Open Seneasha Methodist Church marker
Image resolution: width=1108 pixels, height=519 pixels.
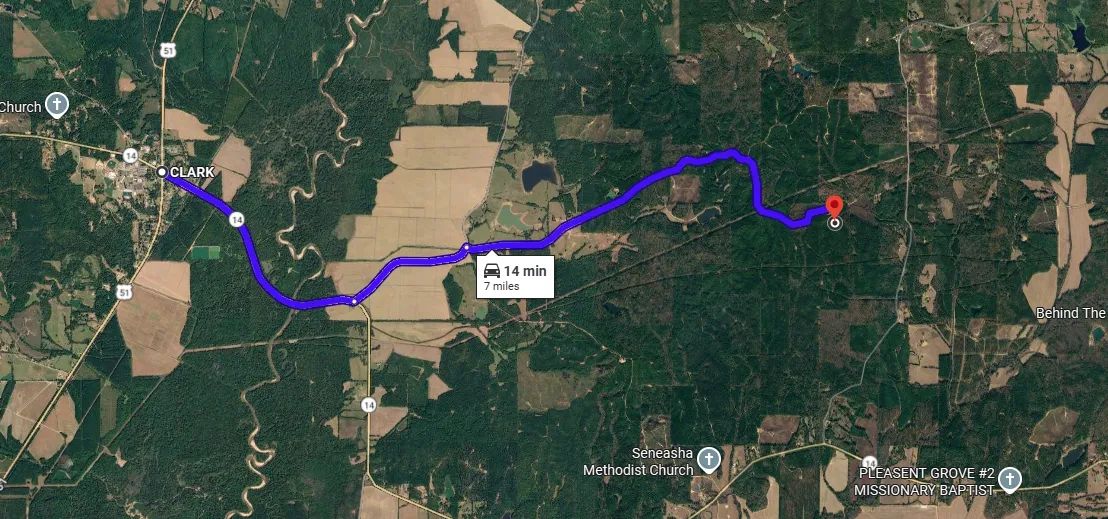(x=708, y=460)
